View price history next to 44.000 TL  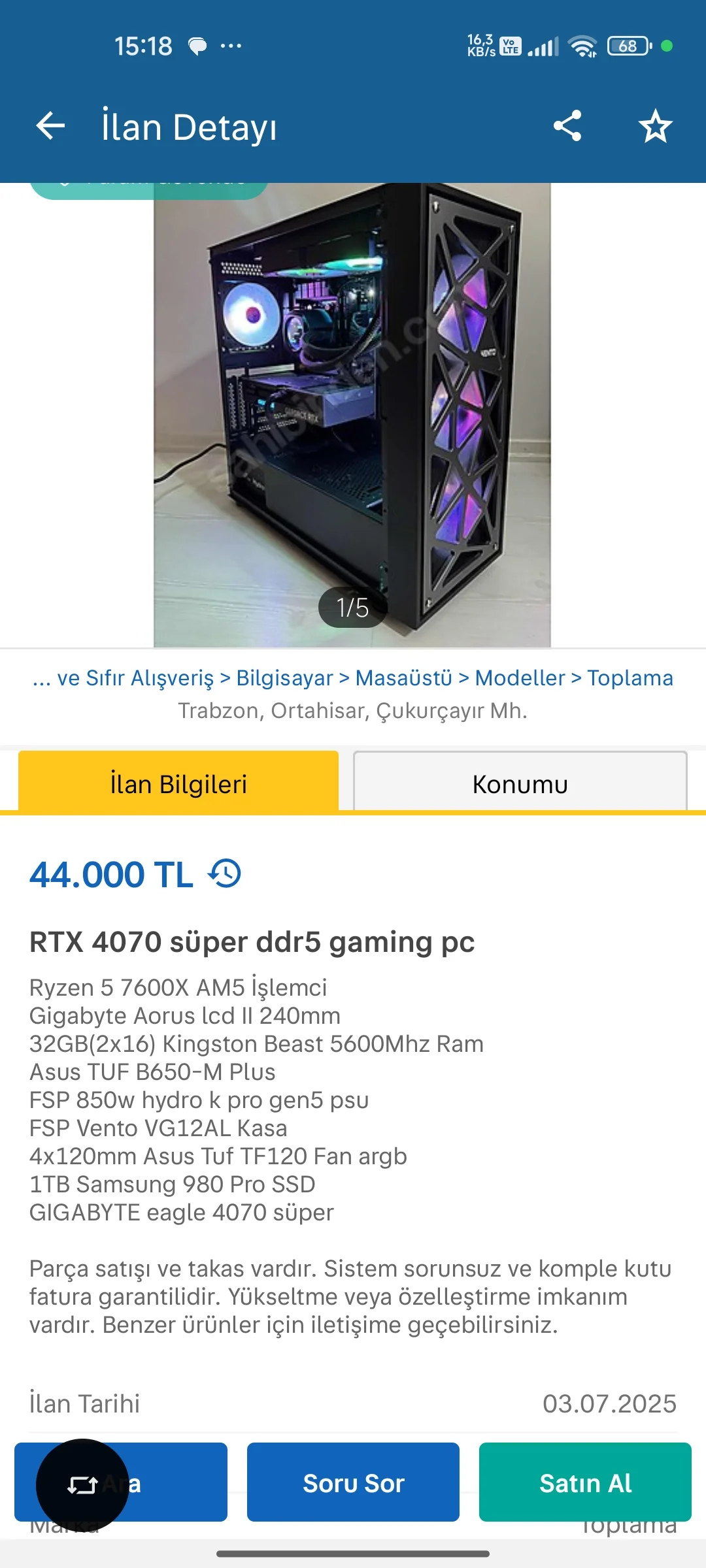225,874
